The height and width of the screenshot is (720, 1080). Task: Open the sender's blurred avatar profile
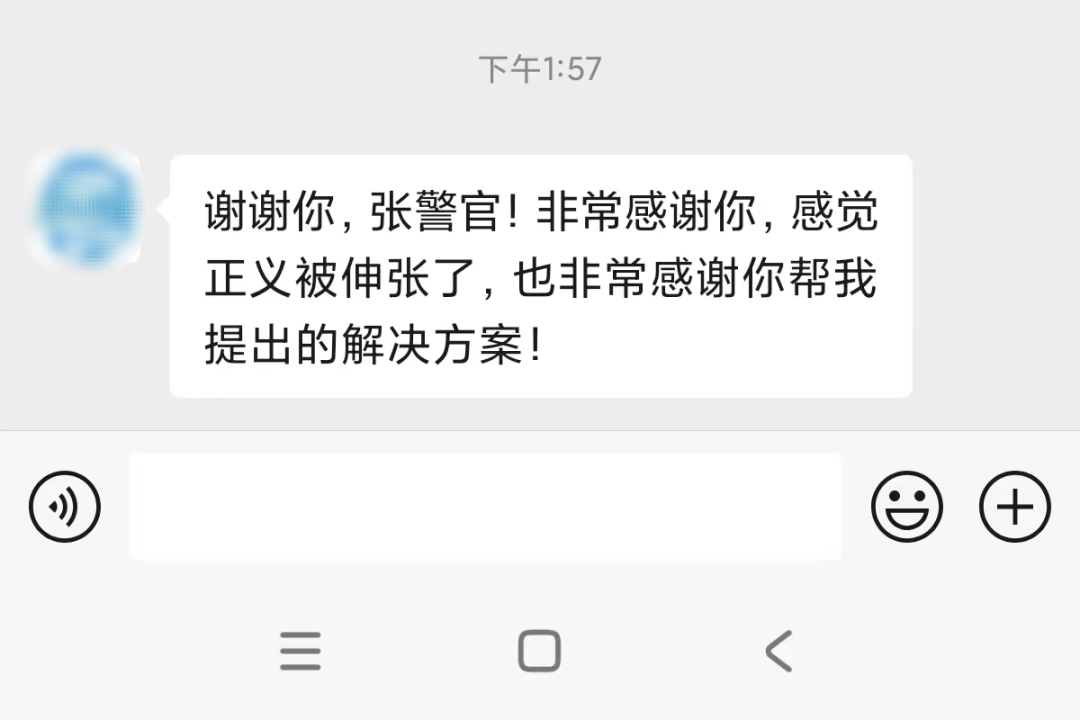click(87, 209)
